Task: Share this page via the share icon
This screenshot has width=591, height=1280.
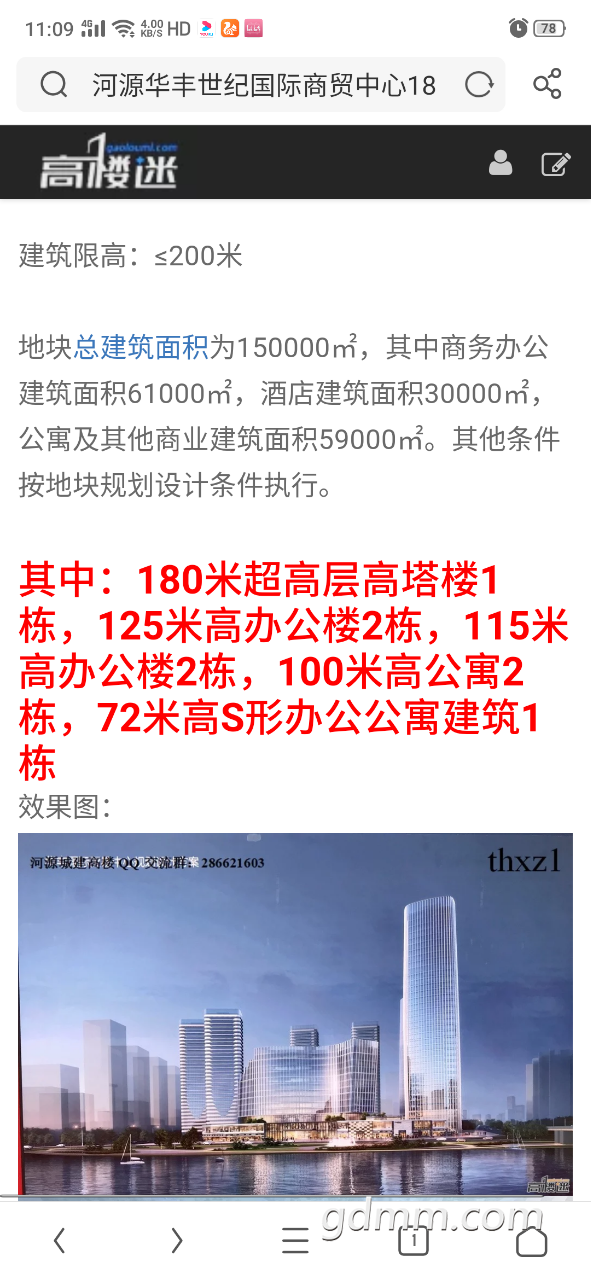Action: tap(547, 84)
